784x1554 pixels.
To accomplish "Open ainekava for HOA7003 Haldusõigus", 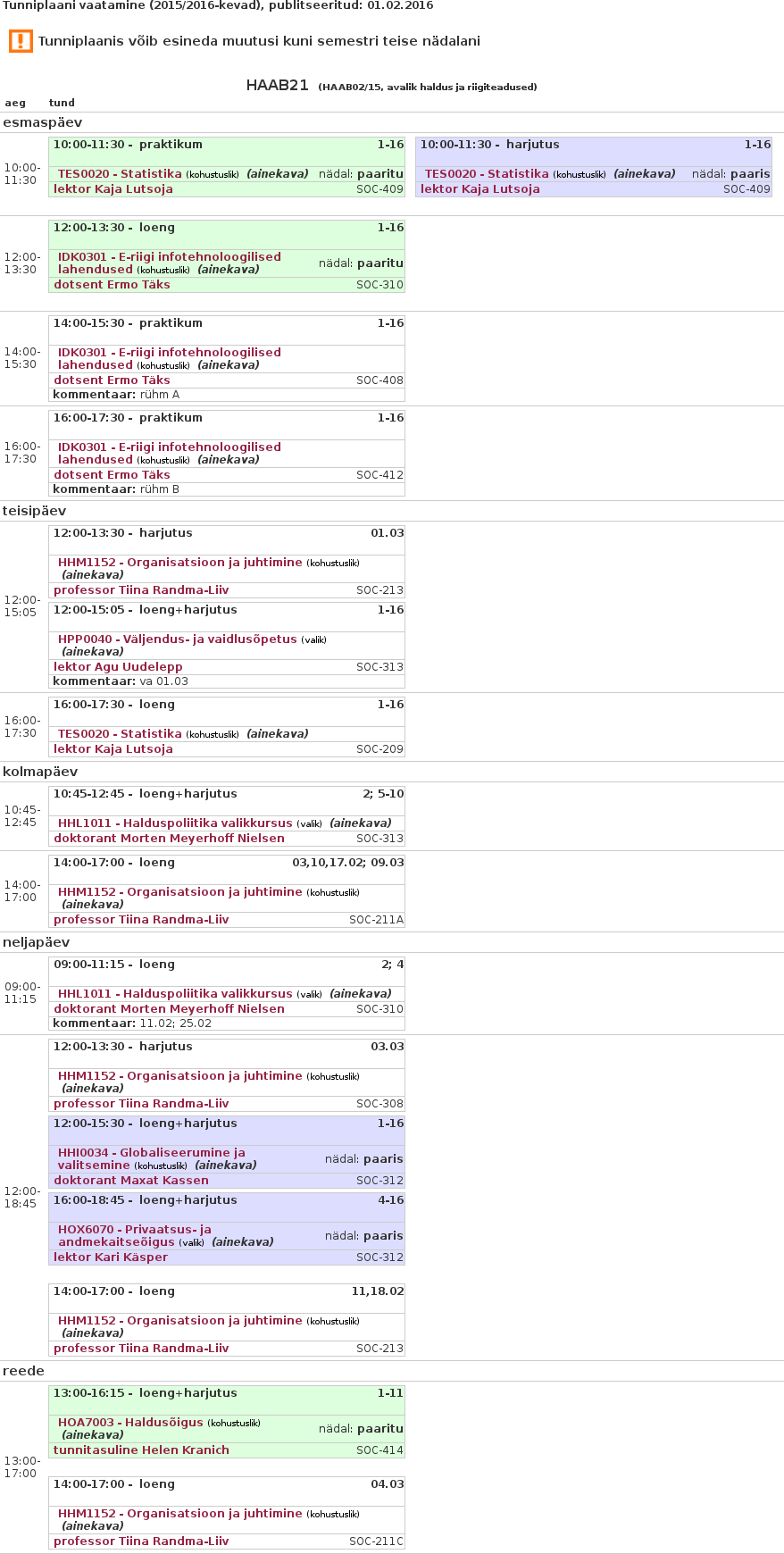I will 93,1435.
